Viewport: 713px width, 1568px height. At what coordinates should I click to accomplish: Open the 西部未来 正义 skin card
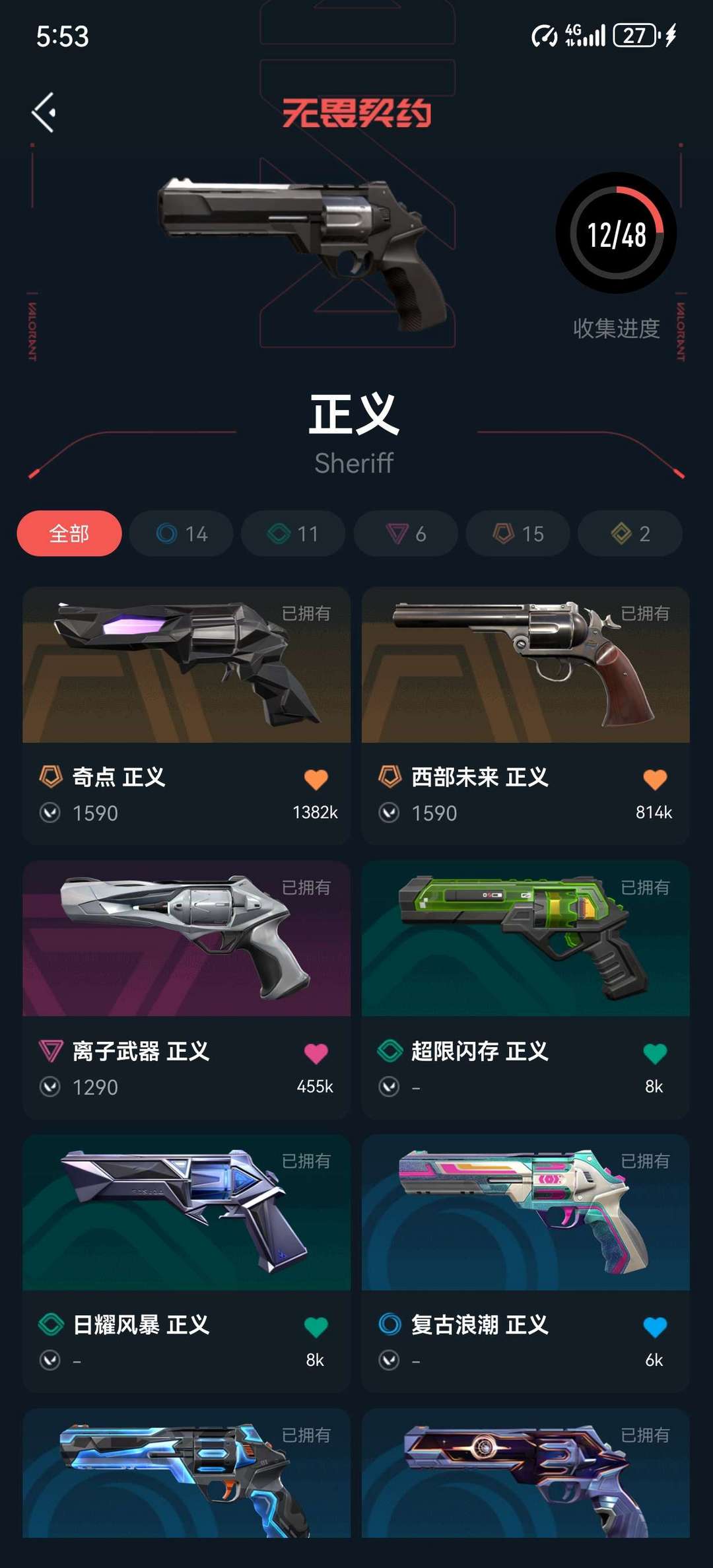526,716
